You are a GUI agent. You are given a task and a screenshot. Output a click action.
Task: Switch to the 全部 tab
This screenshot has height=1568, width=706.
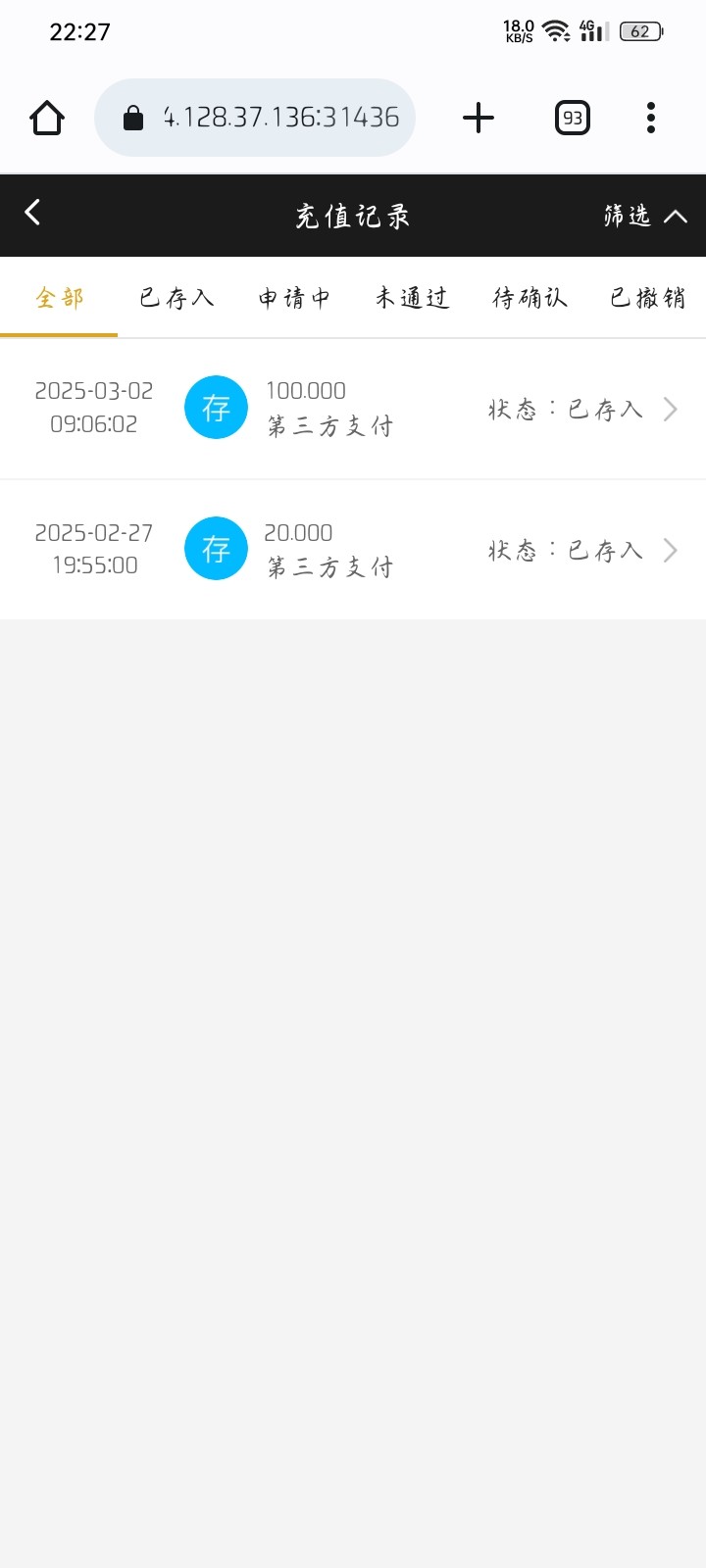click(x=59, y=298)
